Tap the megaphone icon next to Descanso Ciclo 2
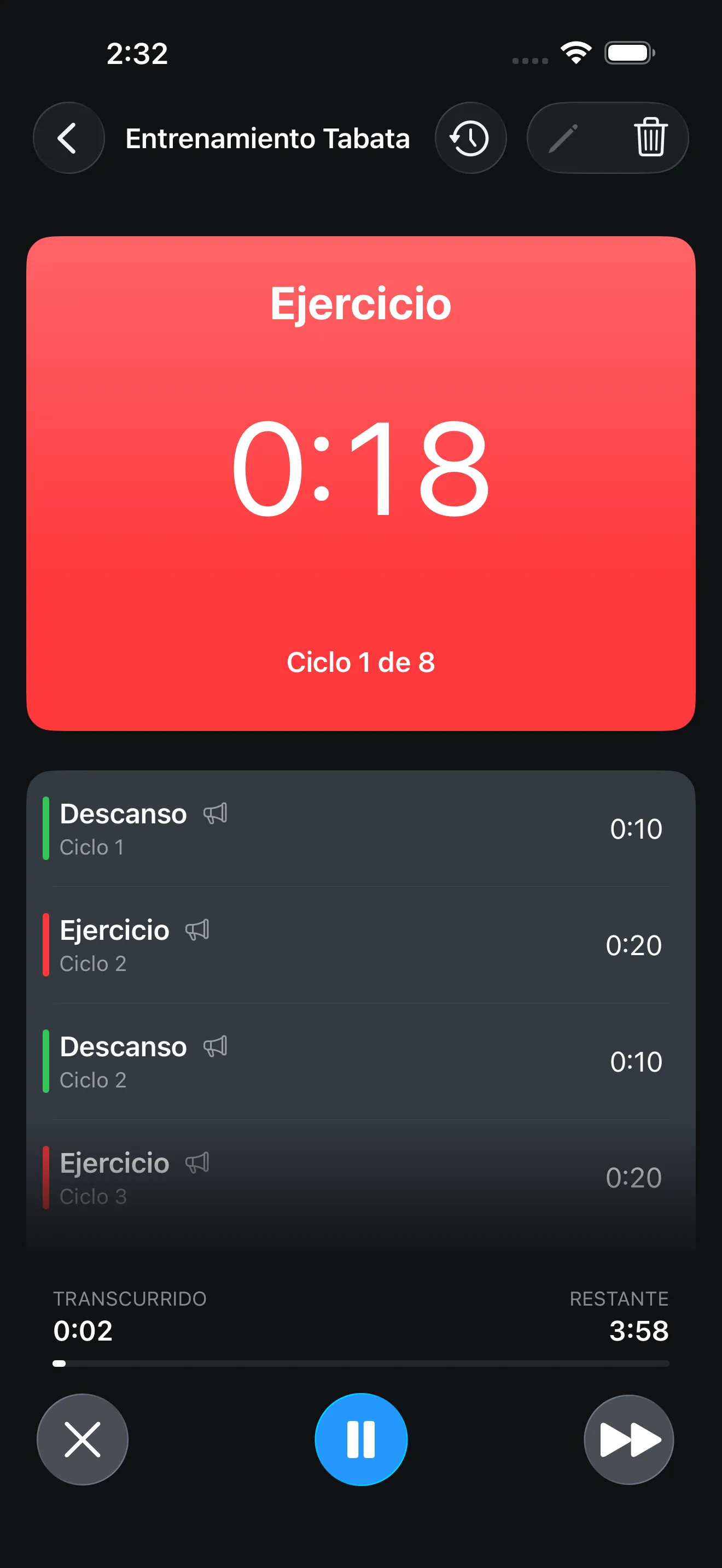 [x=216, y=1047]
